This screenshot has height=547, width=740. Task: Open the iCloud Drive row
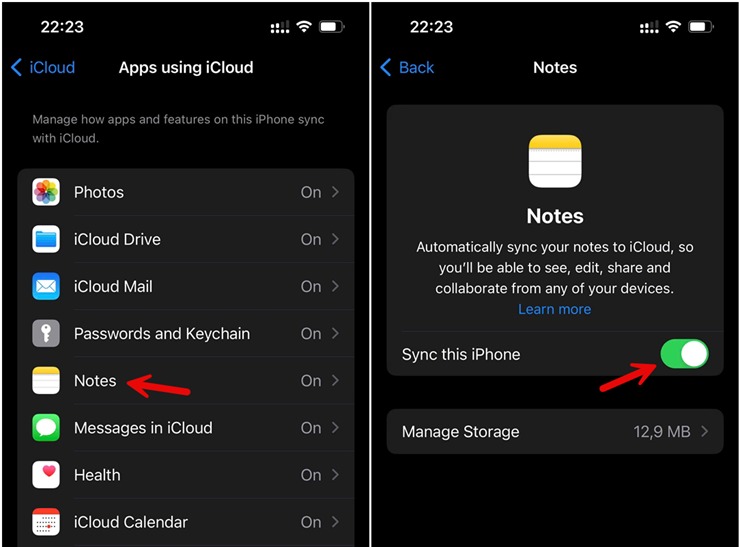186,239
